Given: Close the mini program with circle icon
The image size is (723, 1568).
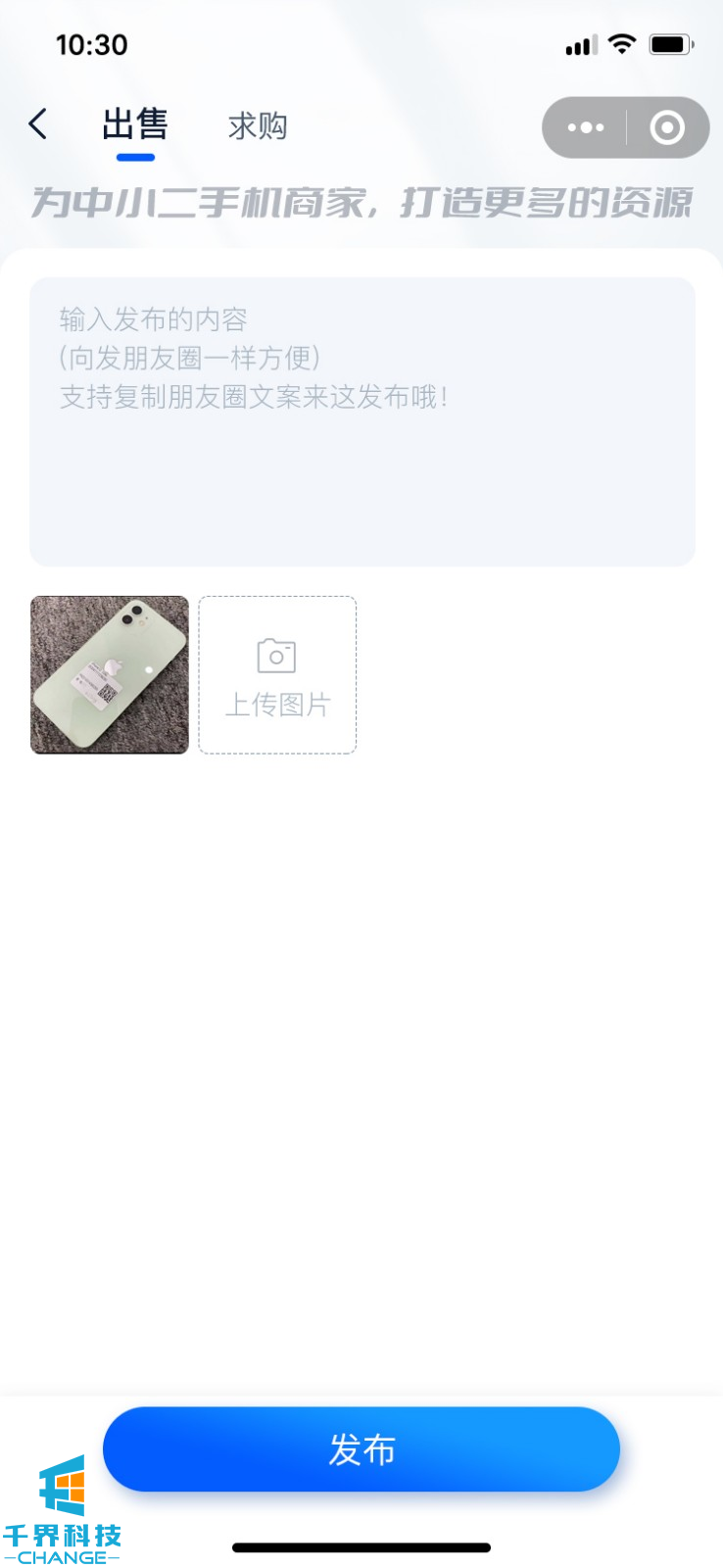Looking at the screenshot, I should click(667, 127).
